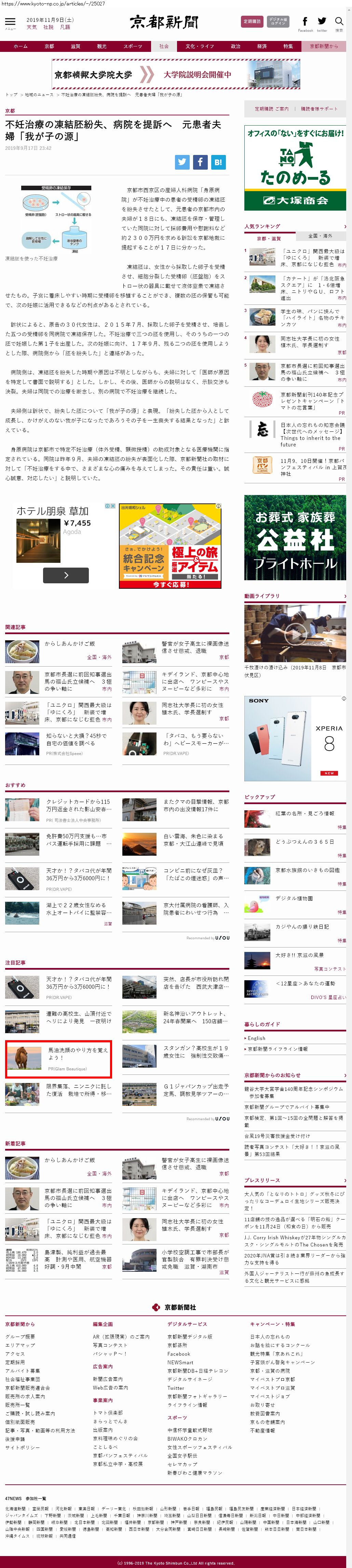Share the article on Twitter
This screenshot has height=1568, width=352.
click(182, 162)
